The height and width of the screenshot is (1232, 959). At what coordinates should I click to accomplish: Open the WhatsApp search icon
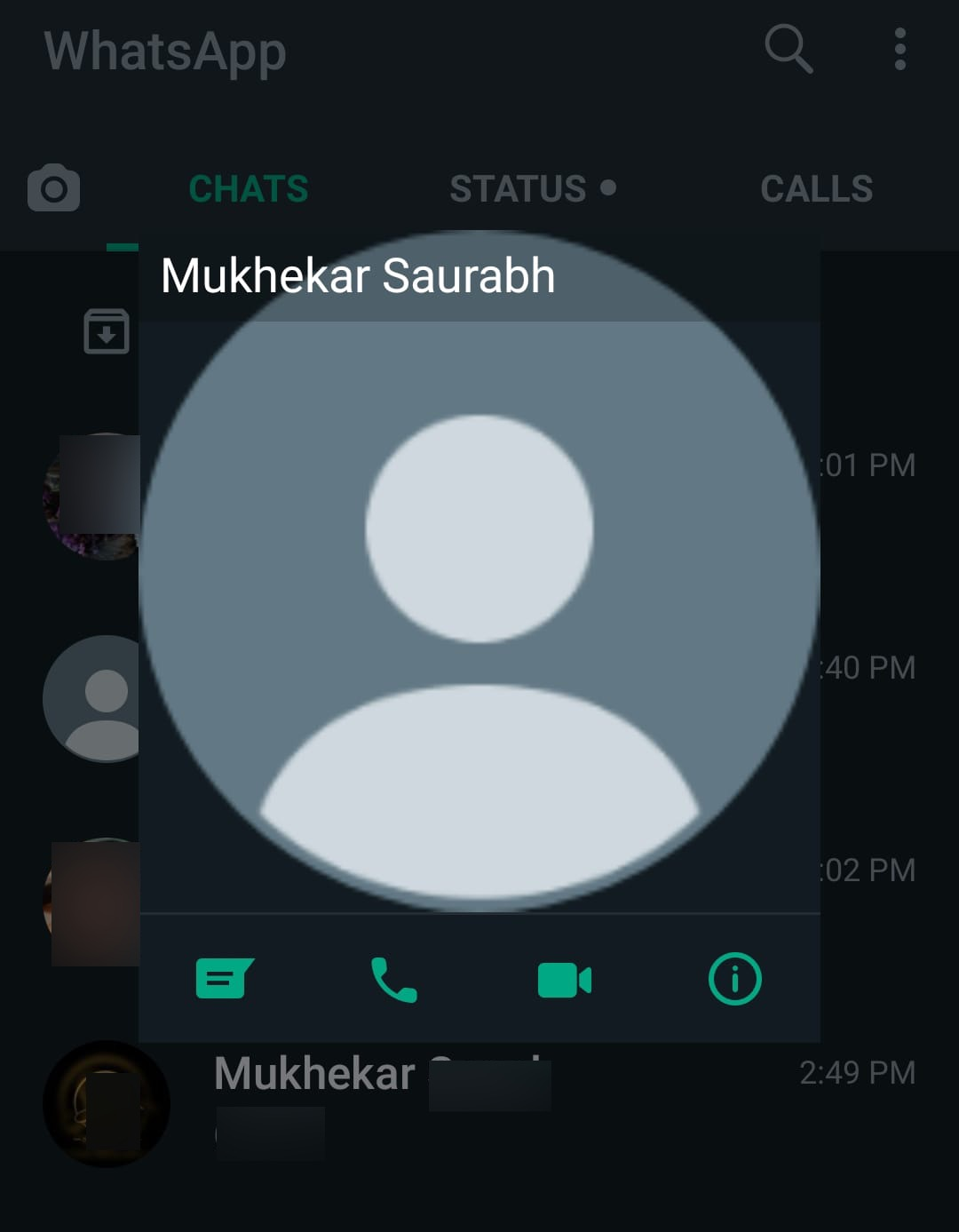coord(788,49)
